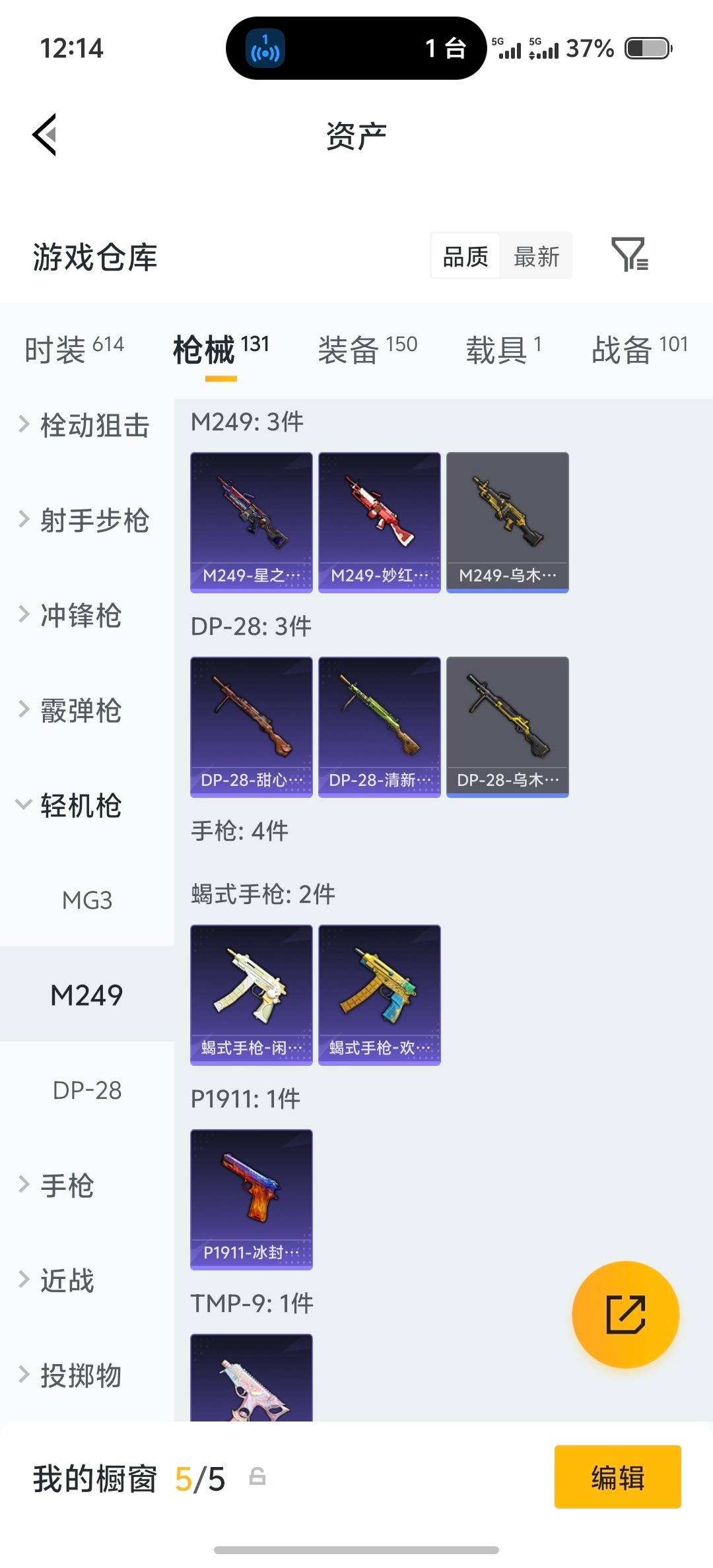Open the M249-乌木 skin card
The height and width of the screenshot is (1568, 713).
click(507, 521)
